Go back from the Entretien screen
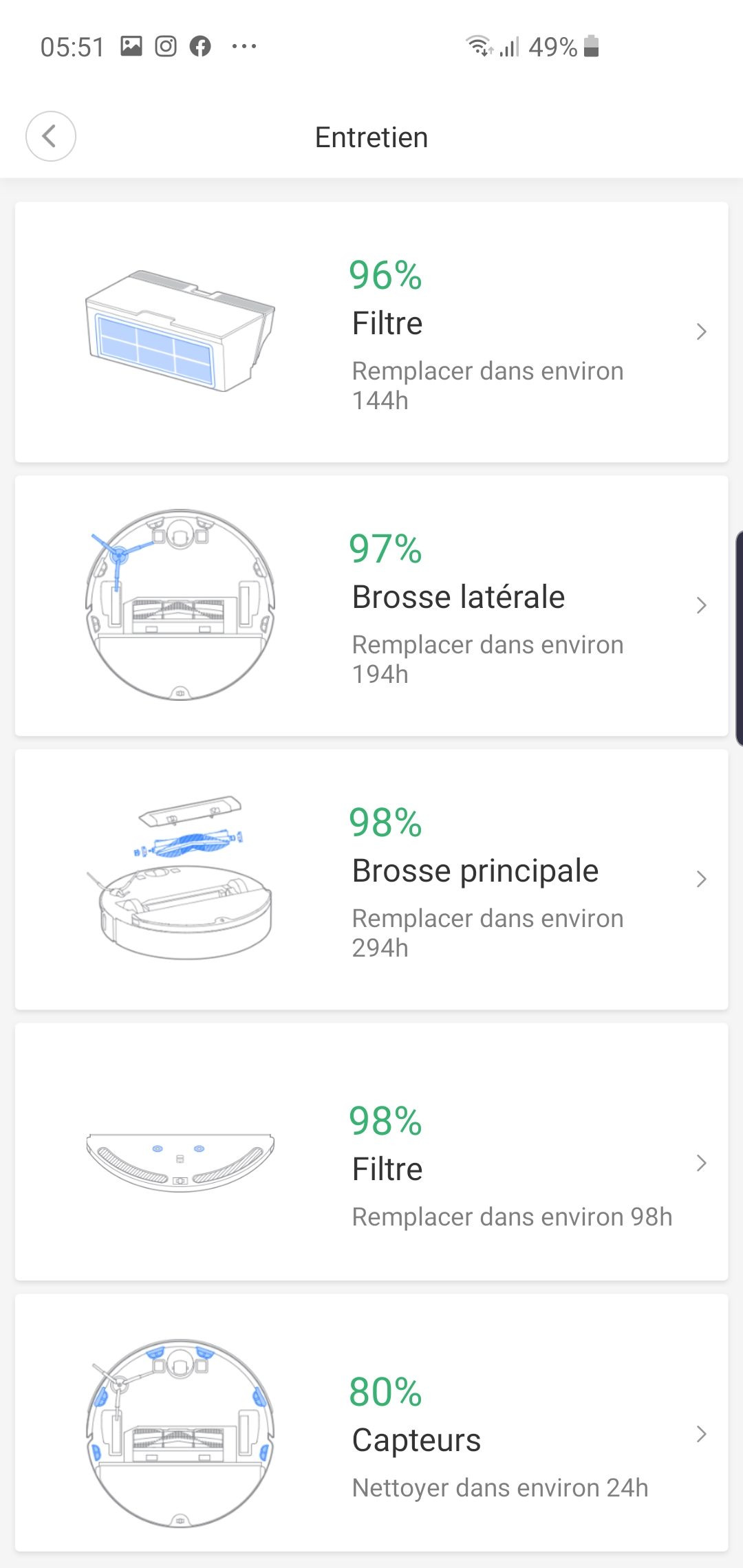743x1568 pixels. pyautogui.click(x=51, y=136)
